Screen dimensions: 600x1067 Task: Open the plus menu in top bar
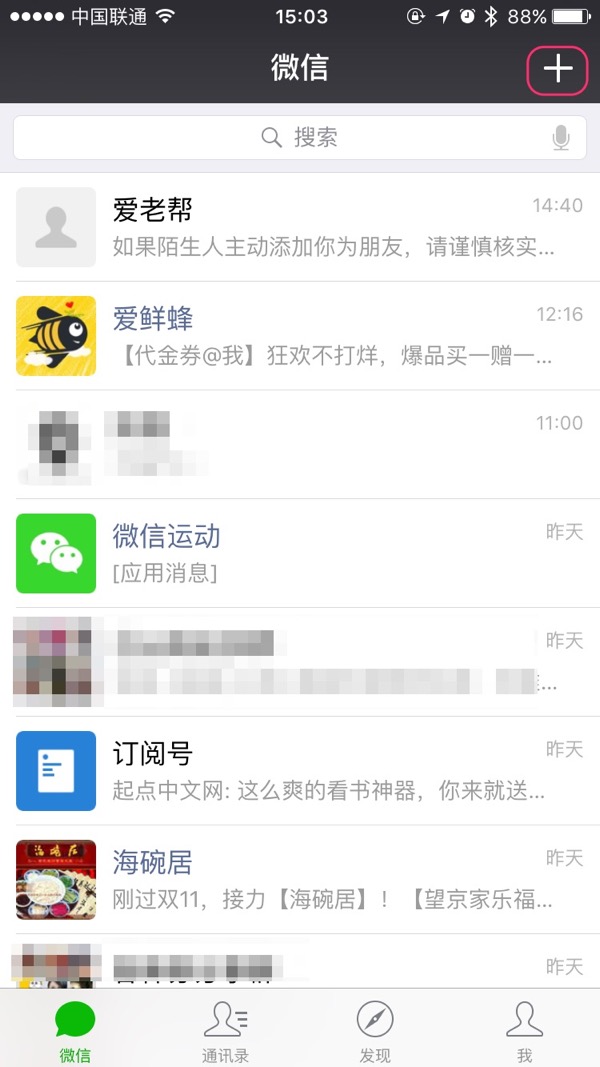(x=557, y=68)
